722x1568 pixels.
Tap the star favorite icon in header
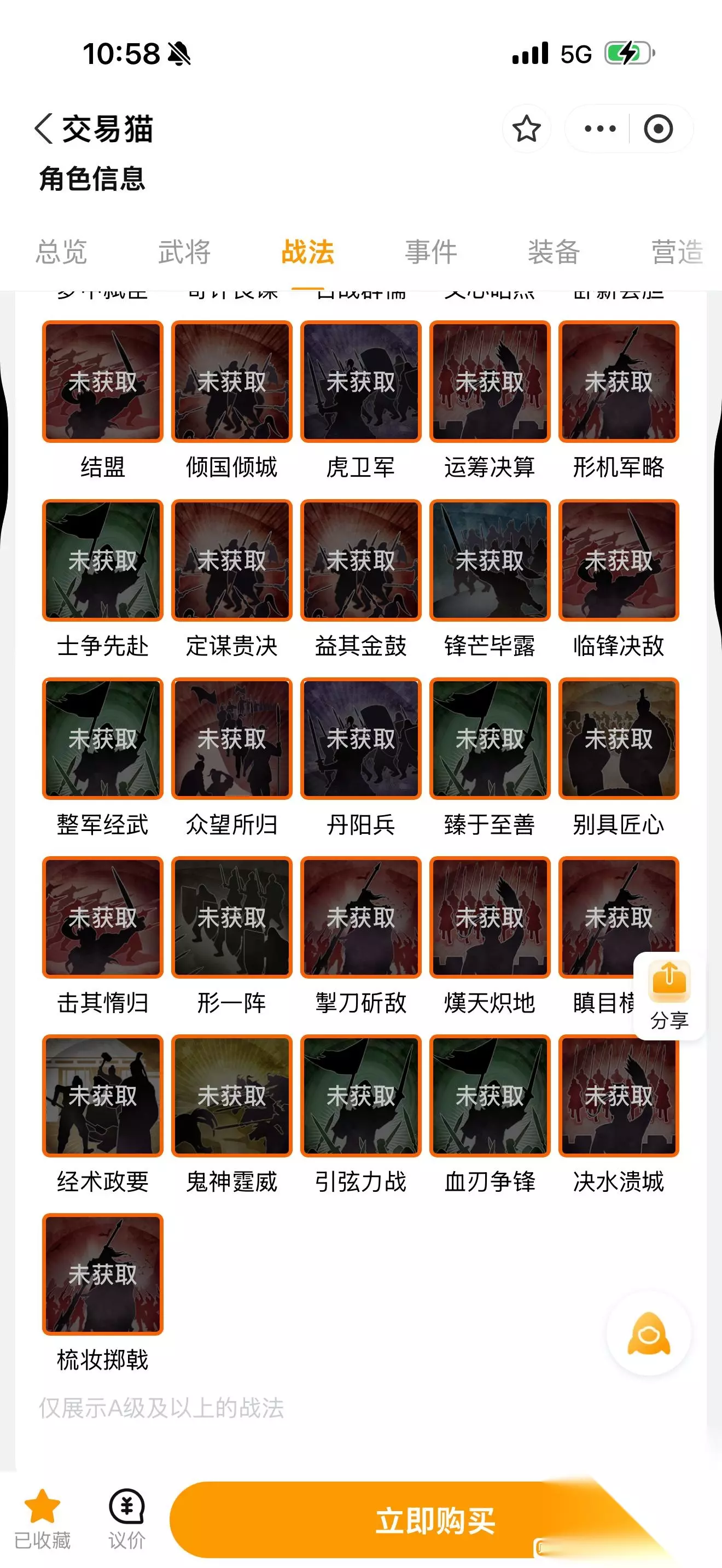pos(526,129)
